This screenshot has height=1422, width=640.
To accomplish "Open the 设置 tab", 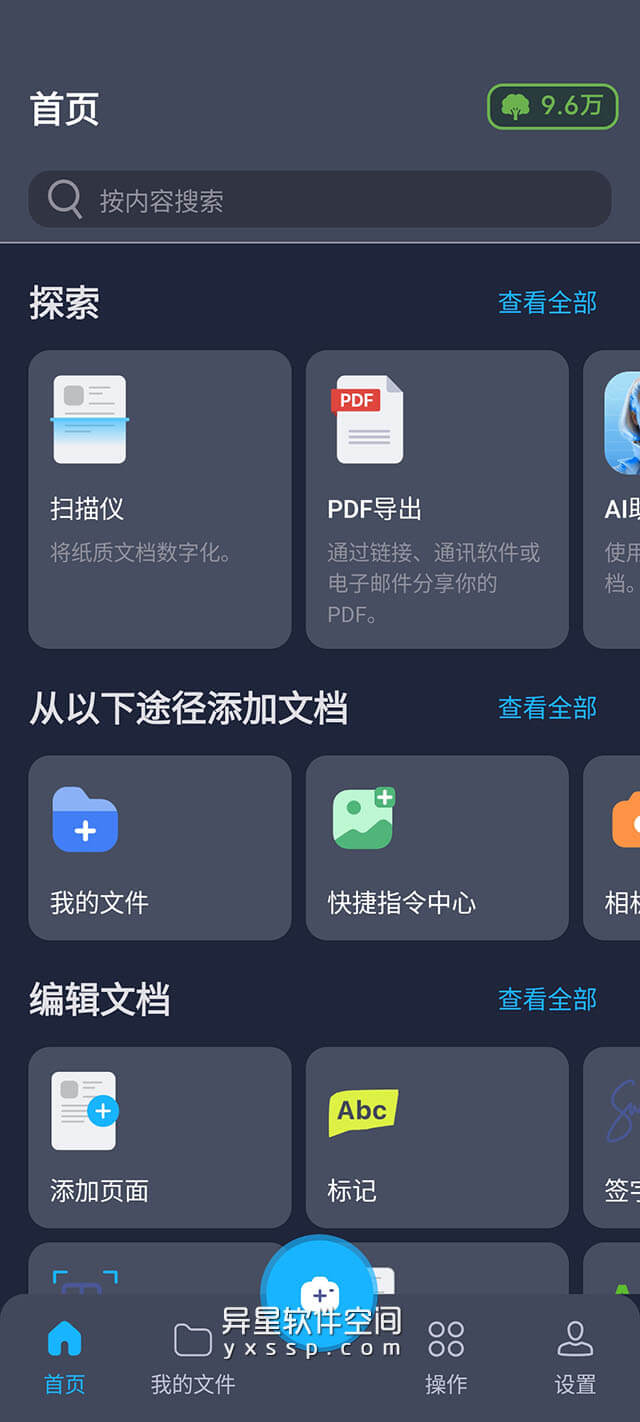I will tap(575, 1357).
